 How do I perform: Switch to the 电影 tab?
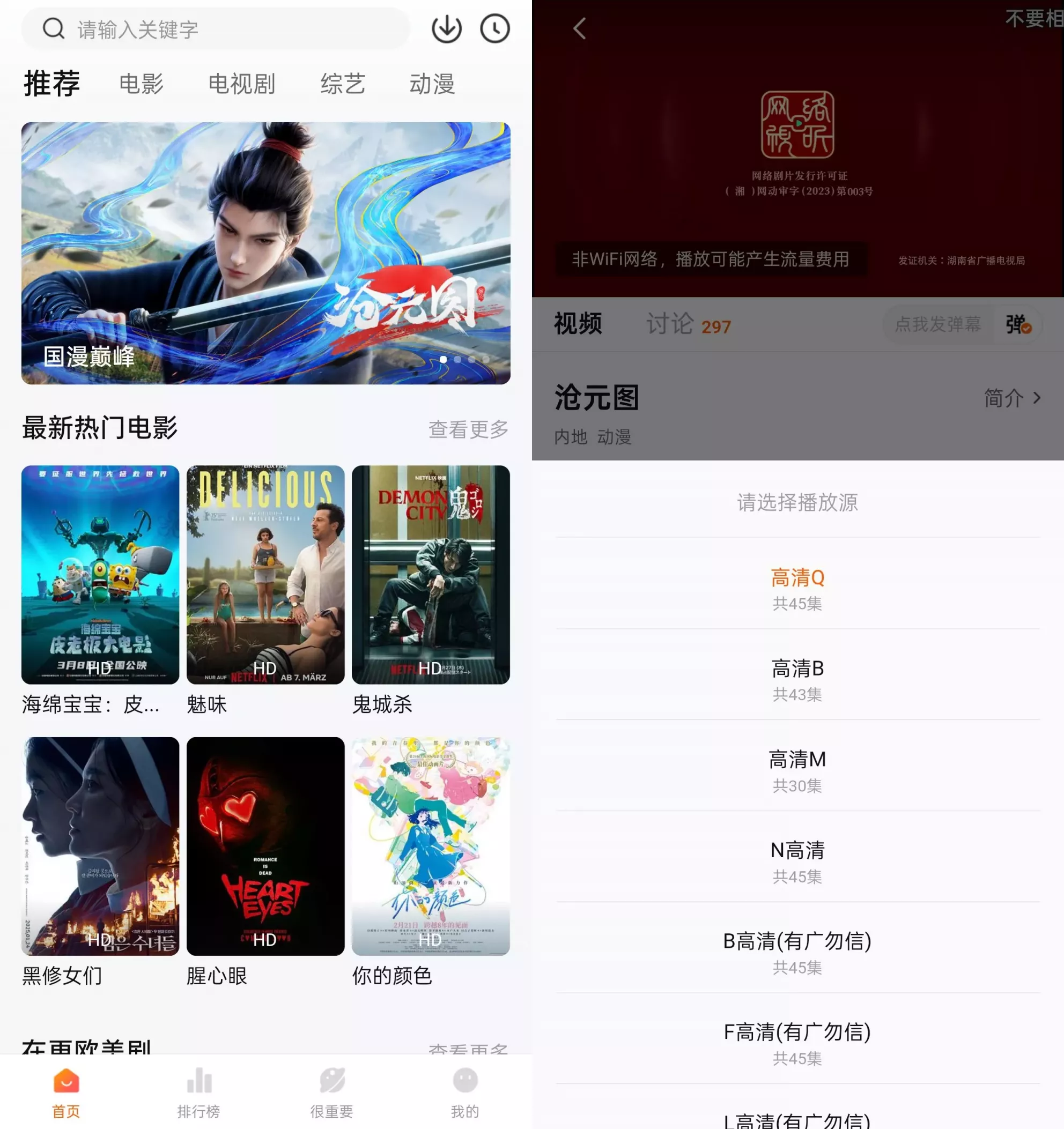tap(141, 84)
